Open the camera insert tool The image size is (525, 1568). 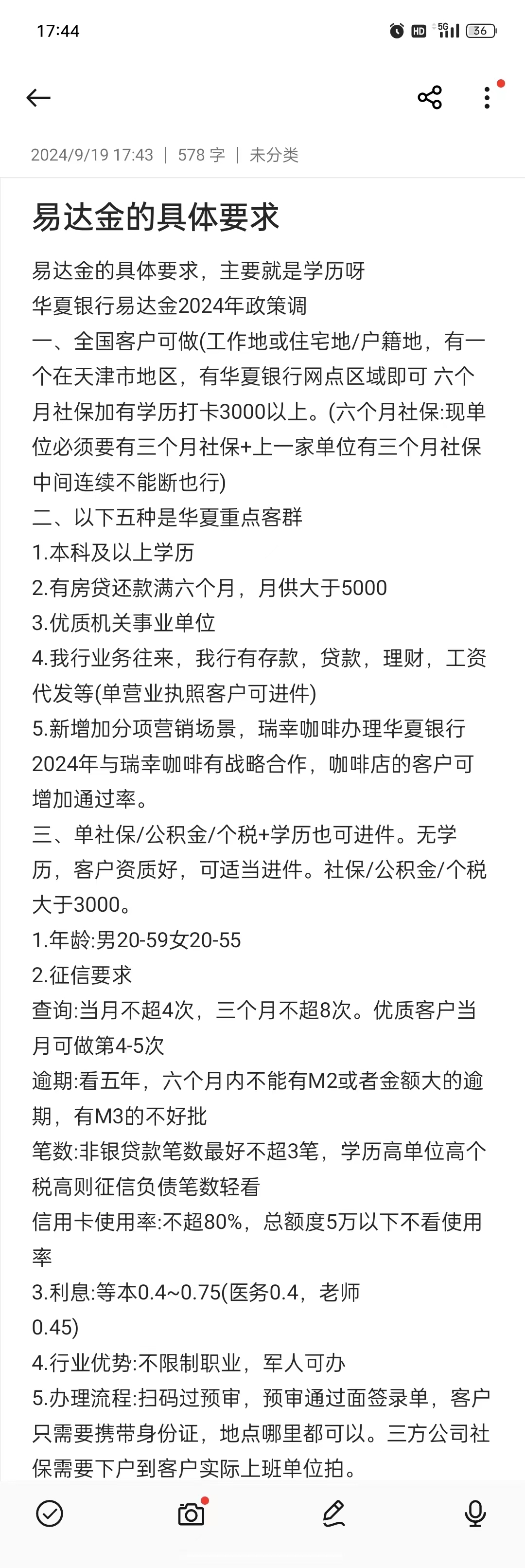tap(191, 1514)
